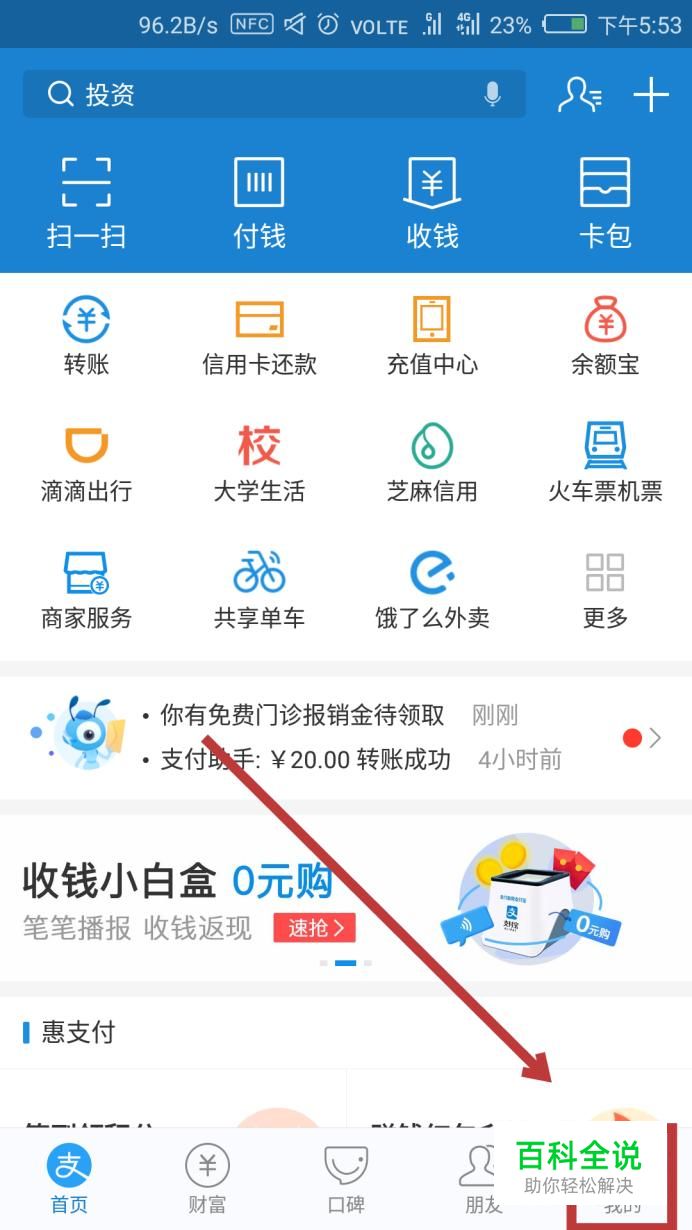This screenshot has height=1230, width=692.
Task: Tap 速抢 on 收钱小白盒 banner
Action: pos(314,929)
